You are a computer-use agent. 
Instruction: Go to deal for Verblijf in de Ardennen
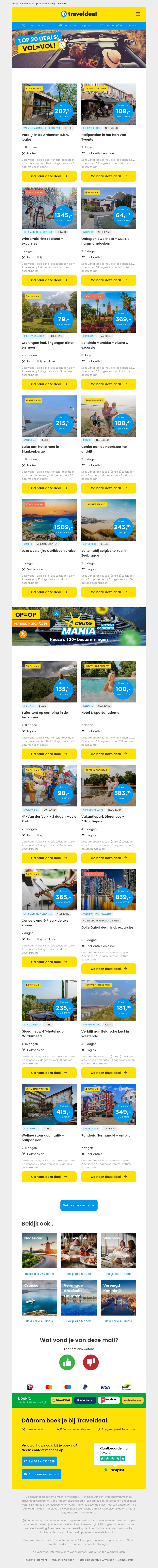point(49,176)
